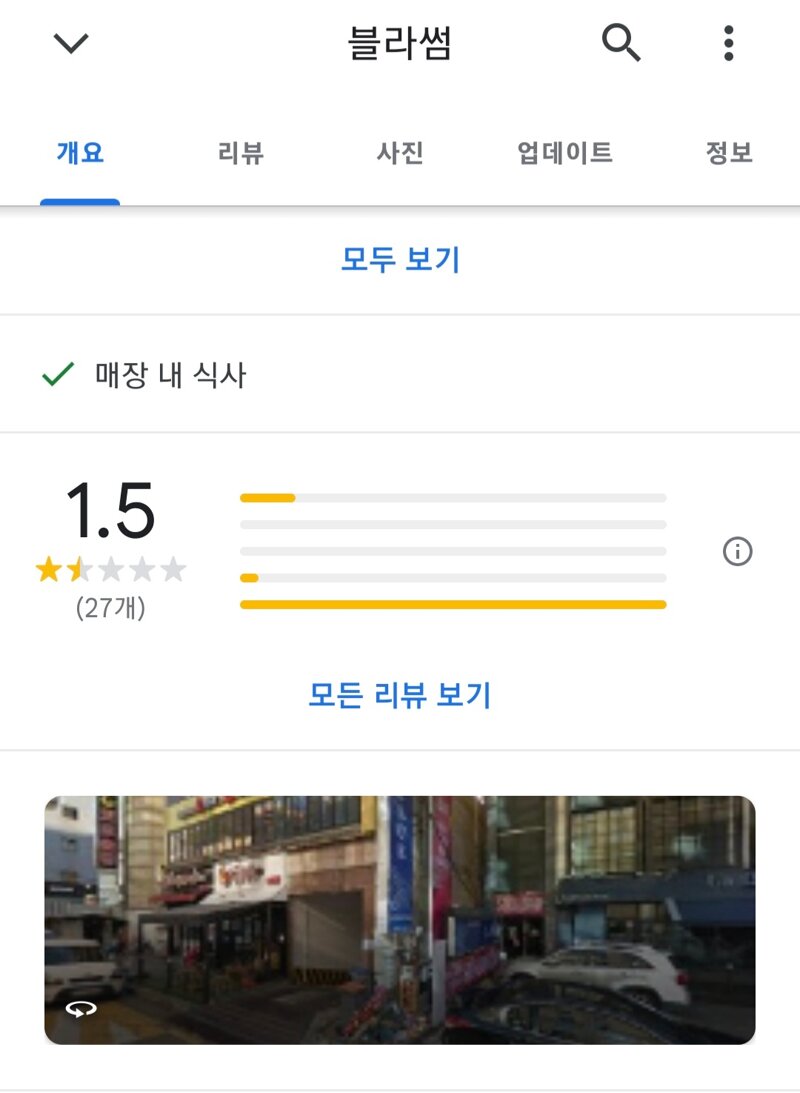This screenshot has height=1093, width=800.
Task: Switch to the 리뷰 tab
Action: tap(240, 153)
